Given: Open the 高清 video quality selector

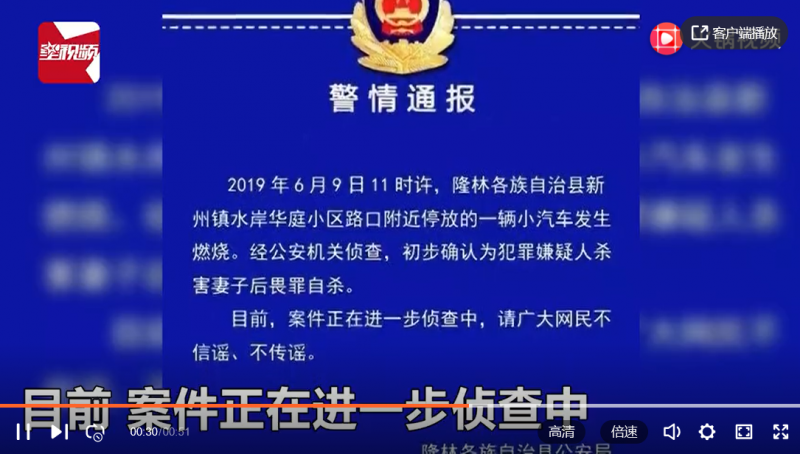Looking at the screenshot, I should pyautogui.click(x=561, y=432).
